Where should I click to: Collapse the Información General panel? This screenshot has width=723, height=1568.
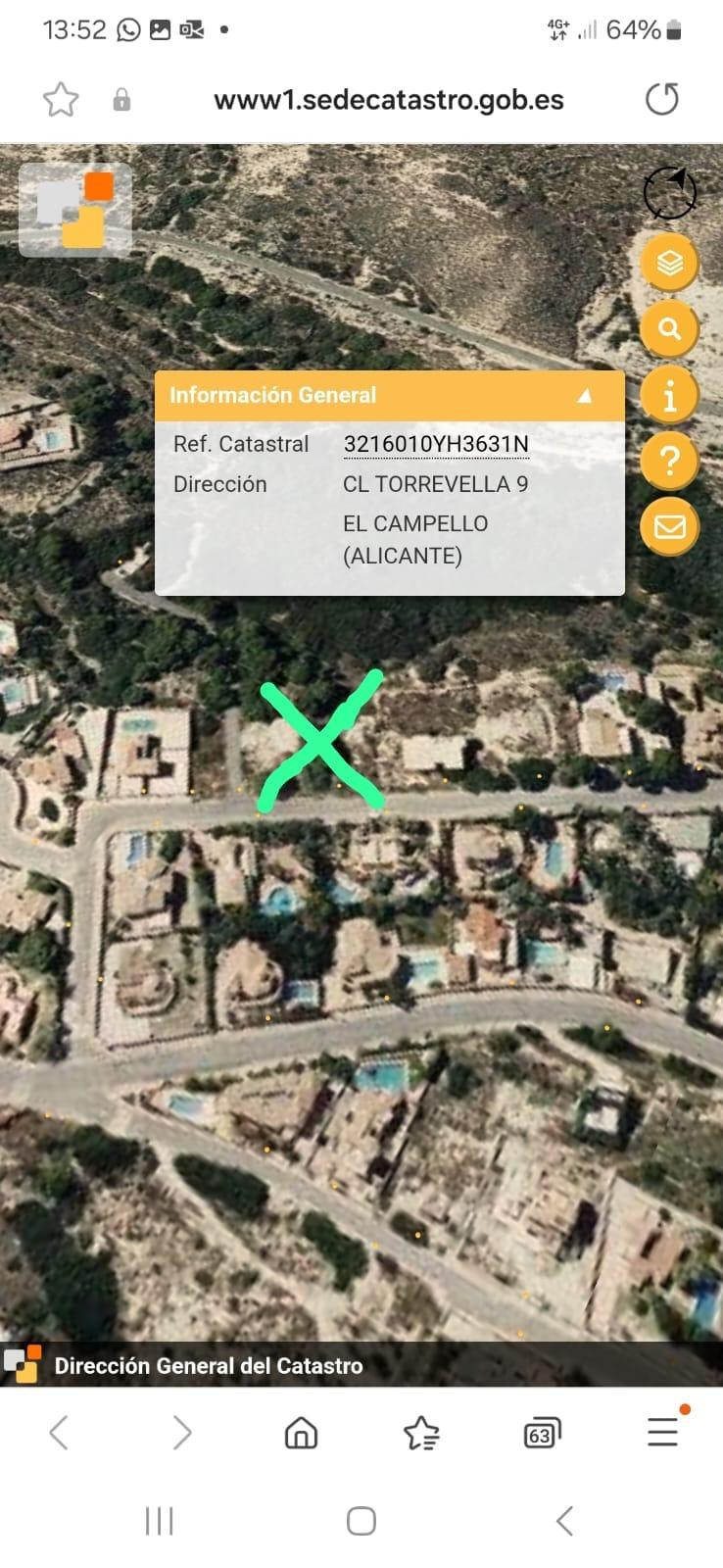[585, 395]
